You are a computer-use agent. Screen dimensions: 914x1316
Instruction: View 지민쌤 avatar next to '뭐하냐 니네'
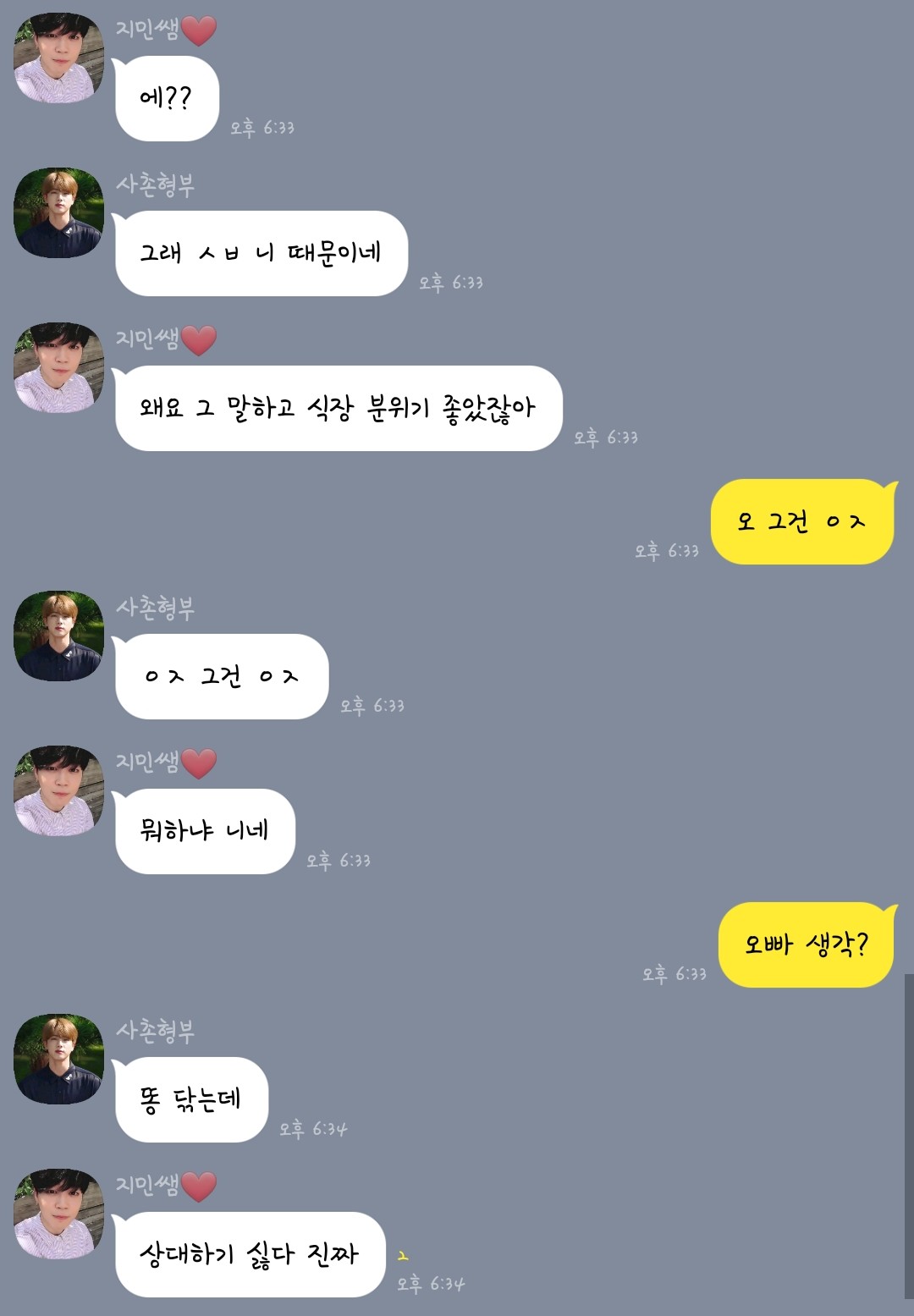(x=58, y=790)
